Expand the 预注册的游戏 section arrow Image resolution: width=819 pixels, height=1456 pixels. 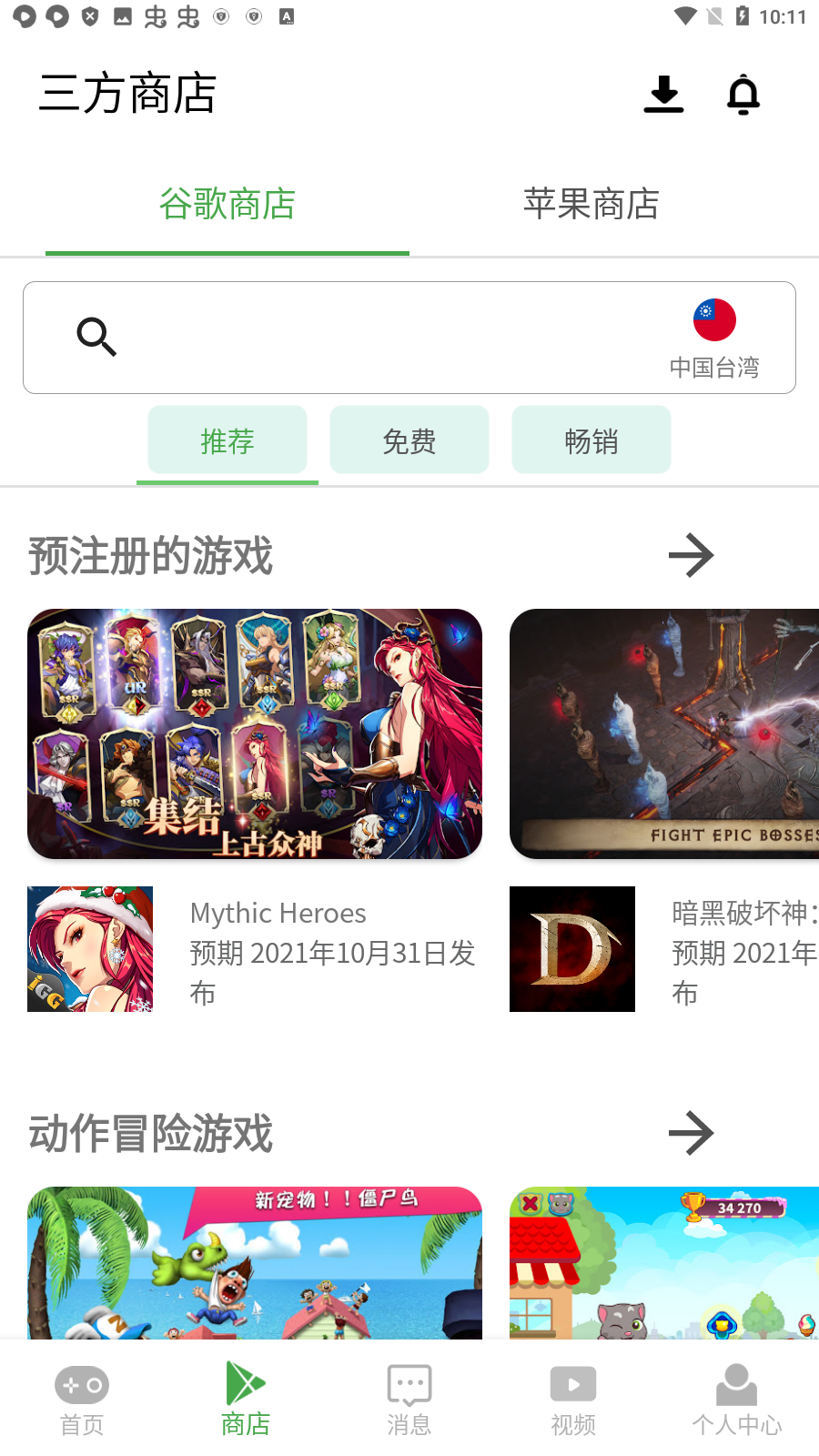[691, 555]
